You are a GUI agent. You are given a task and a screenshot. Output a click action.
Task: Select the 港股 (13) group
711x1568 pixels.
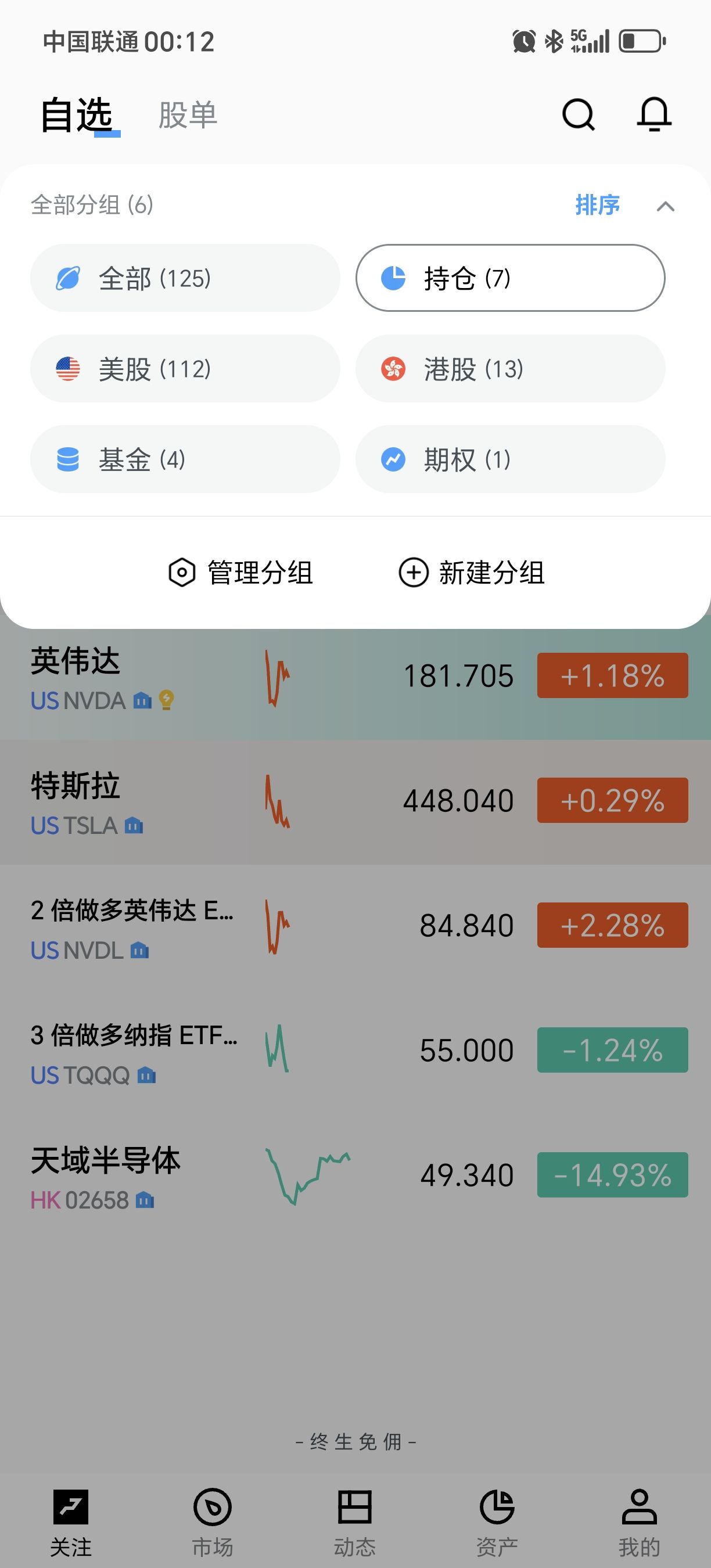(510, 368)
